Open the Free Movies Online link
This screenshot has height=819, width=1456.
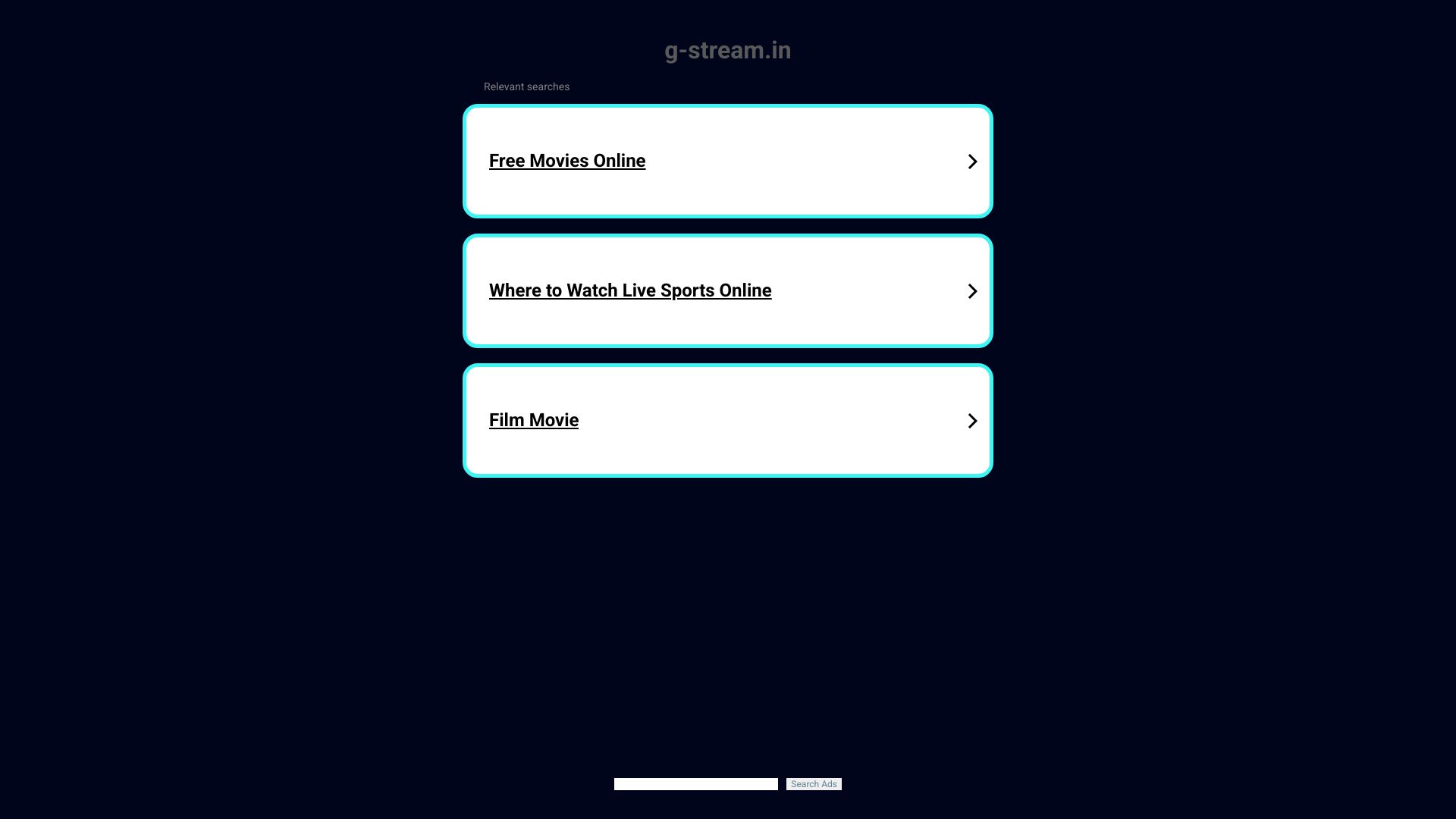(567, 161)
